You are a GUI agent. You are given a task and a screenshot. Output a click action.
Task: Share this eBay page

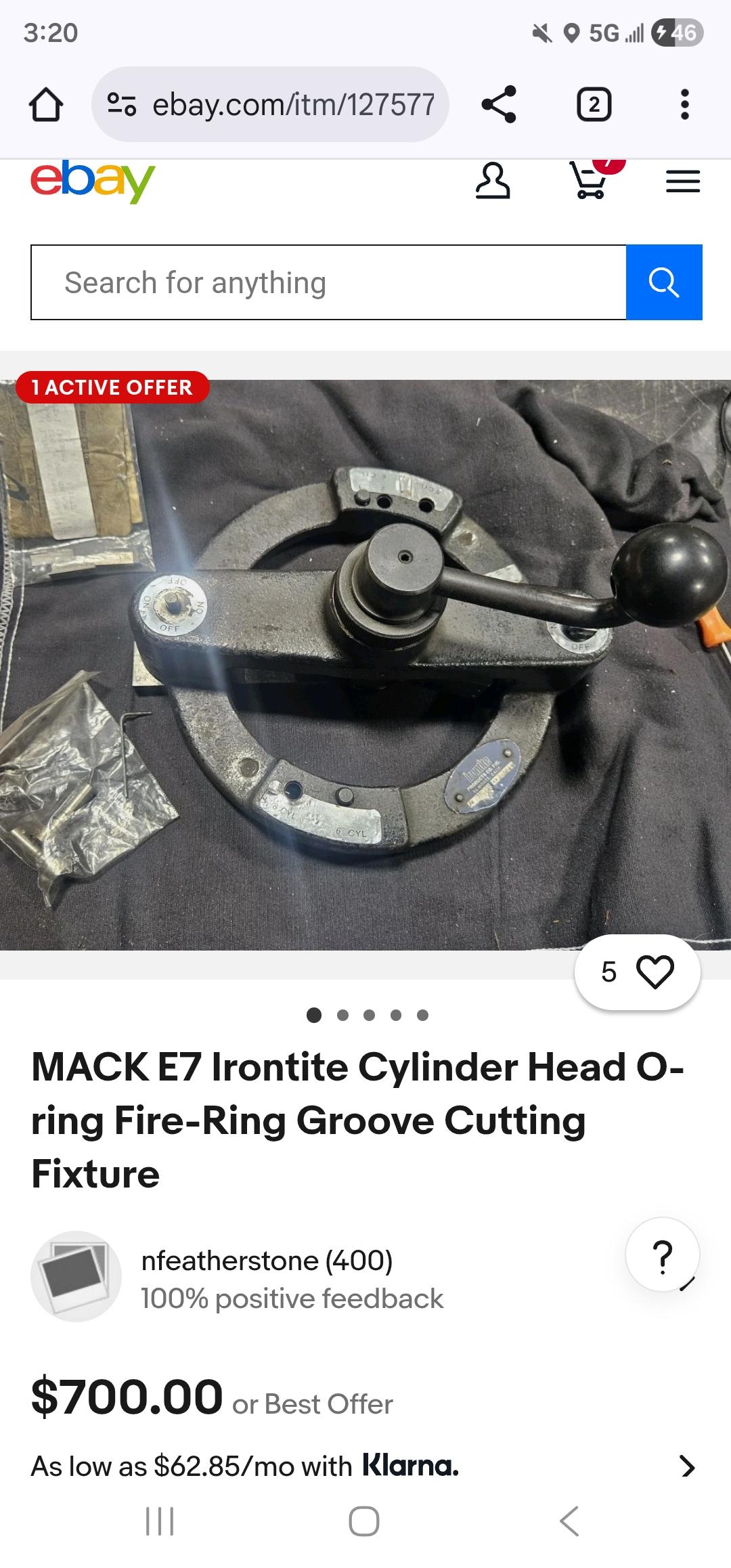click(x=499, y=105)
